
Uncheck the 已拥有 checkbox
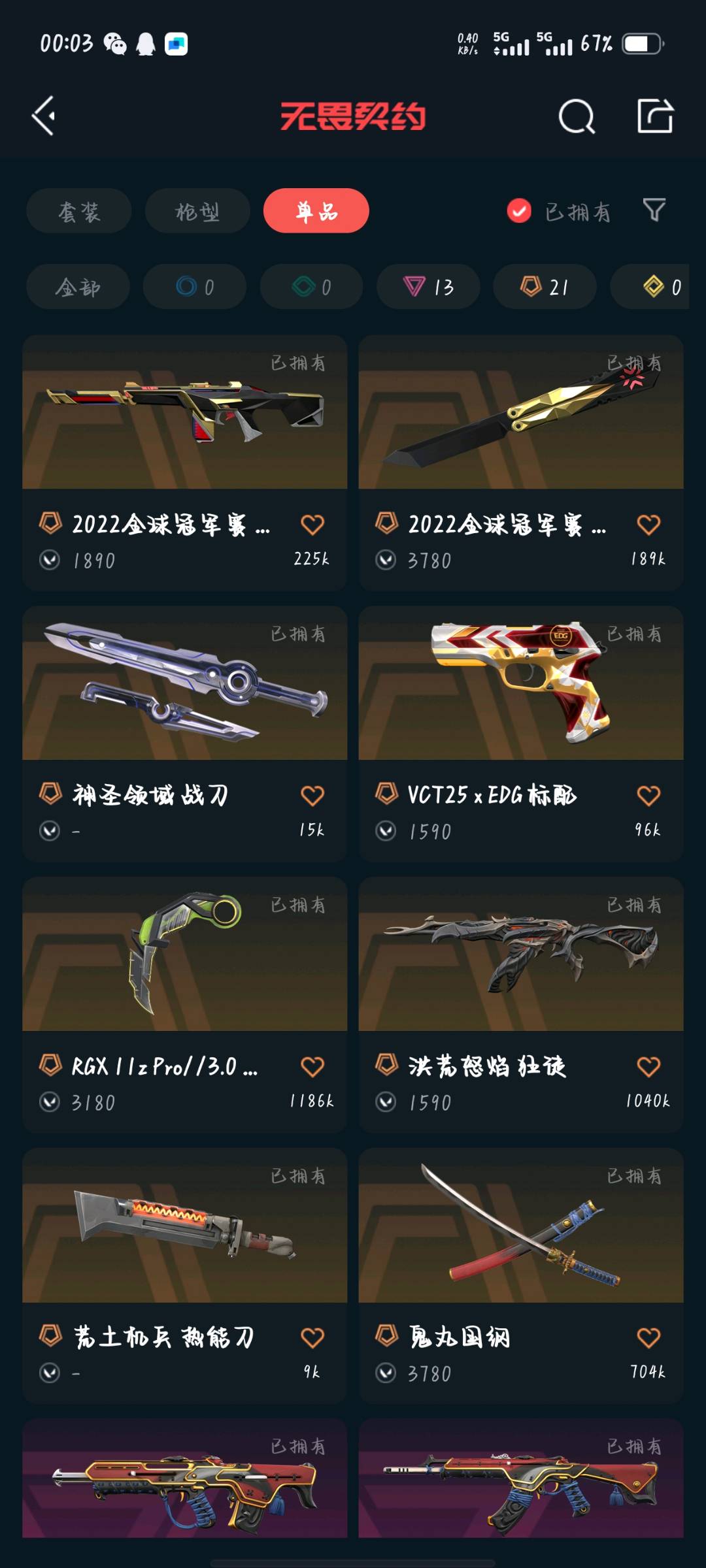tap(519, 211)
